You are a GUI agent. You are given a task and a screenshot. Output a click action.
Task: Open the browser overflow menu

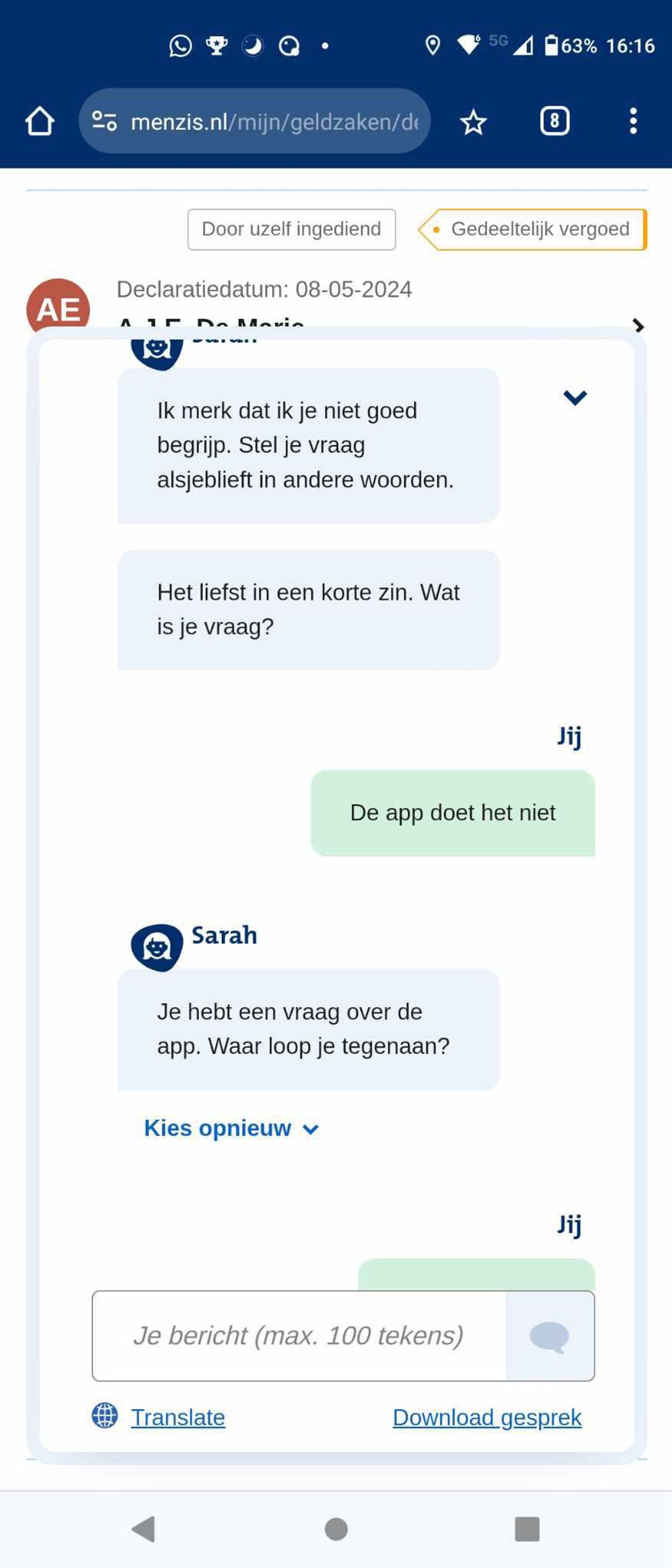[x=633, y=121]
